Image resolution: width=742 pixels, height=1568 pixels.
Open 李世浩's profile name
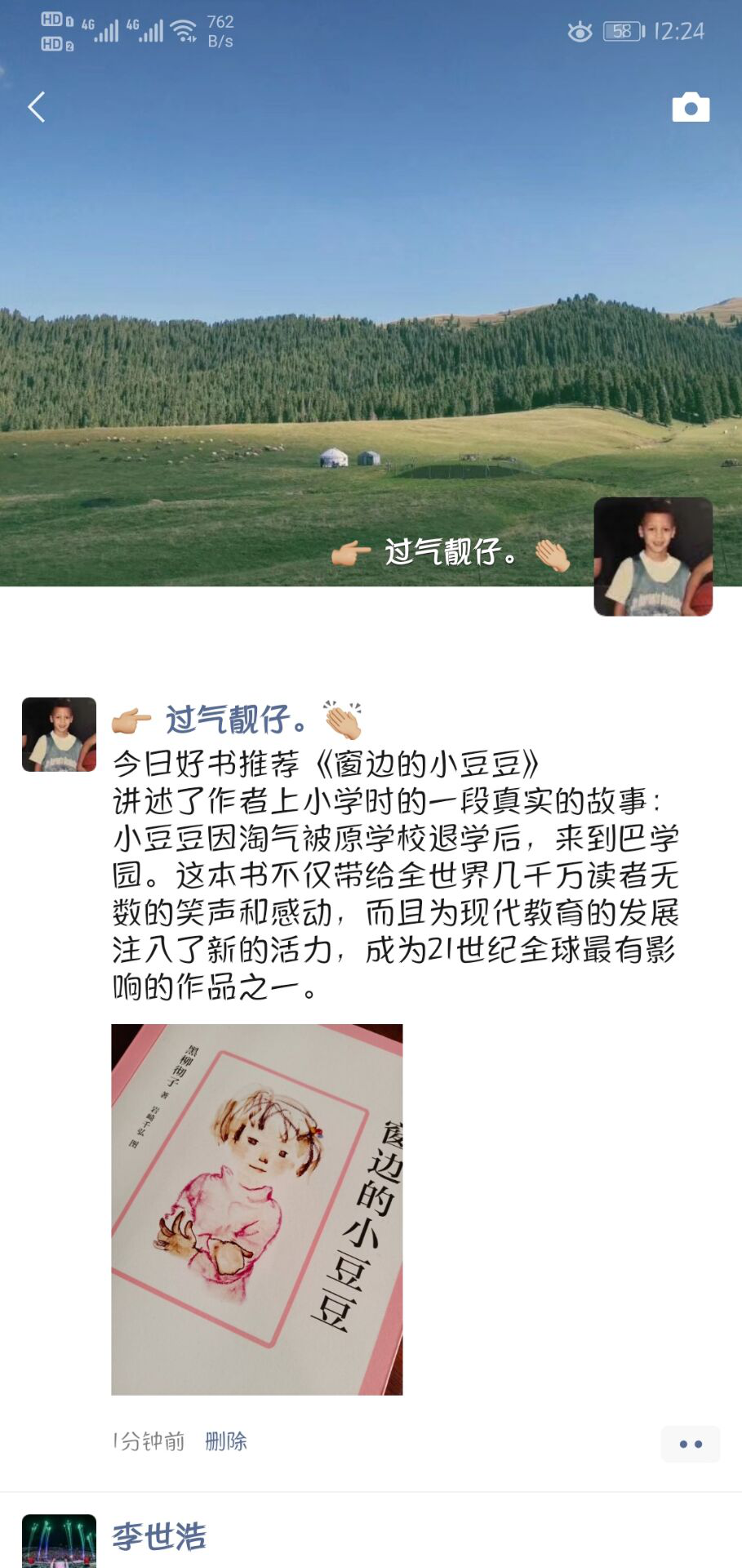point(159,1537)
